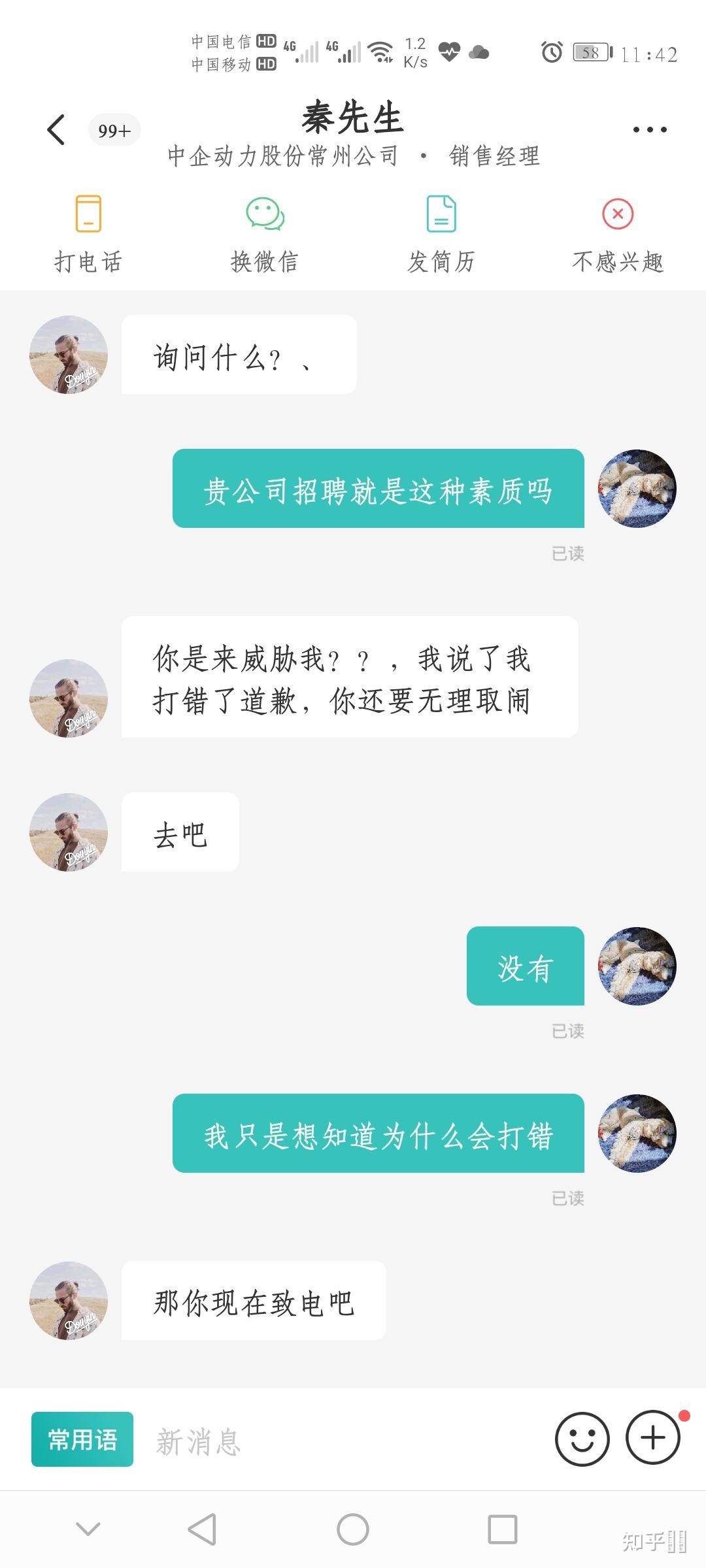Screen dimensions: 706x1568
Task: Mark as 不感兴趣
Action: [x=618, y=233]
